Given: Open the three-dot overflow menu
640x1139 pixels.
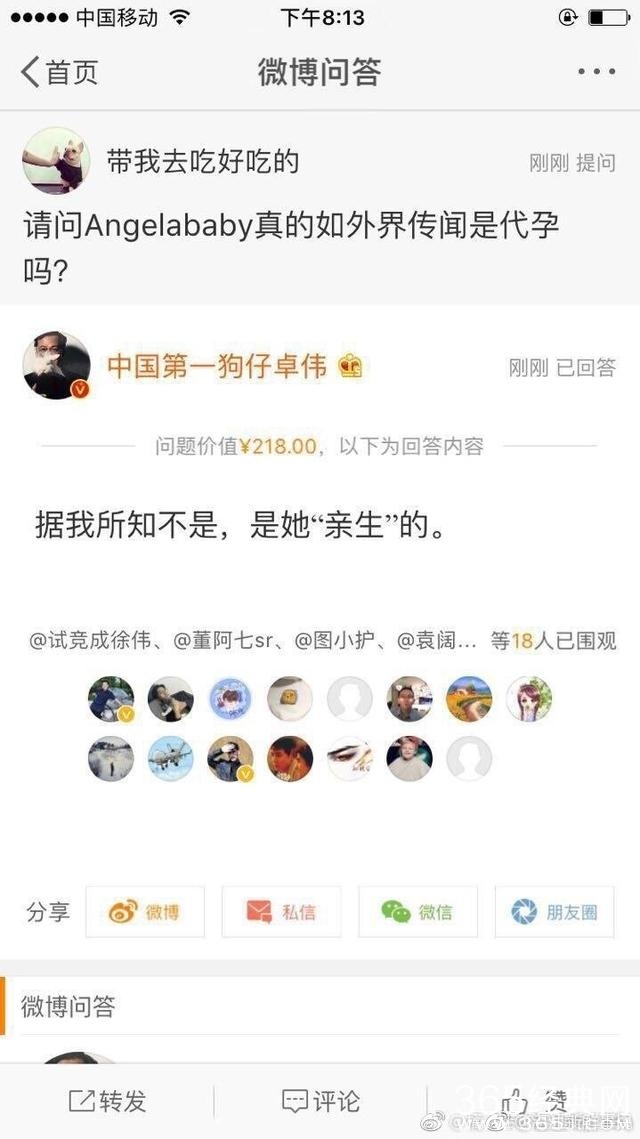Looking at the screenshot, I should (x=596, y=72).
